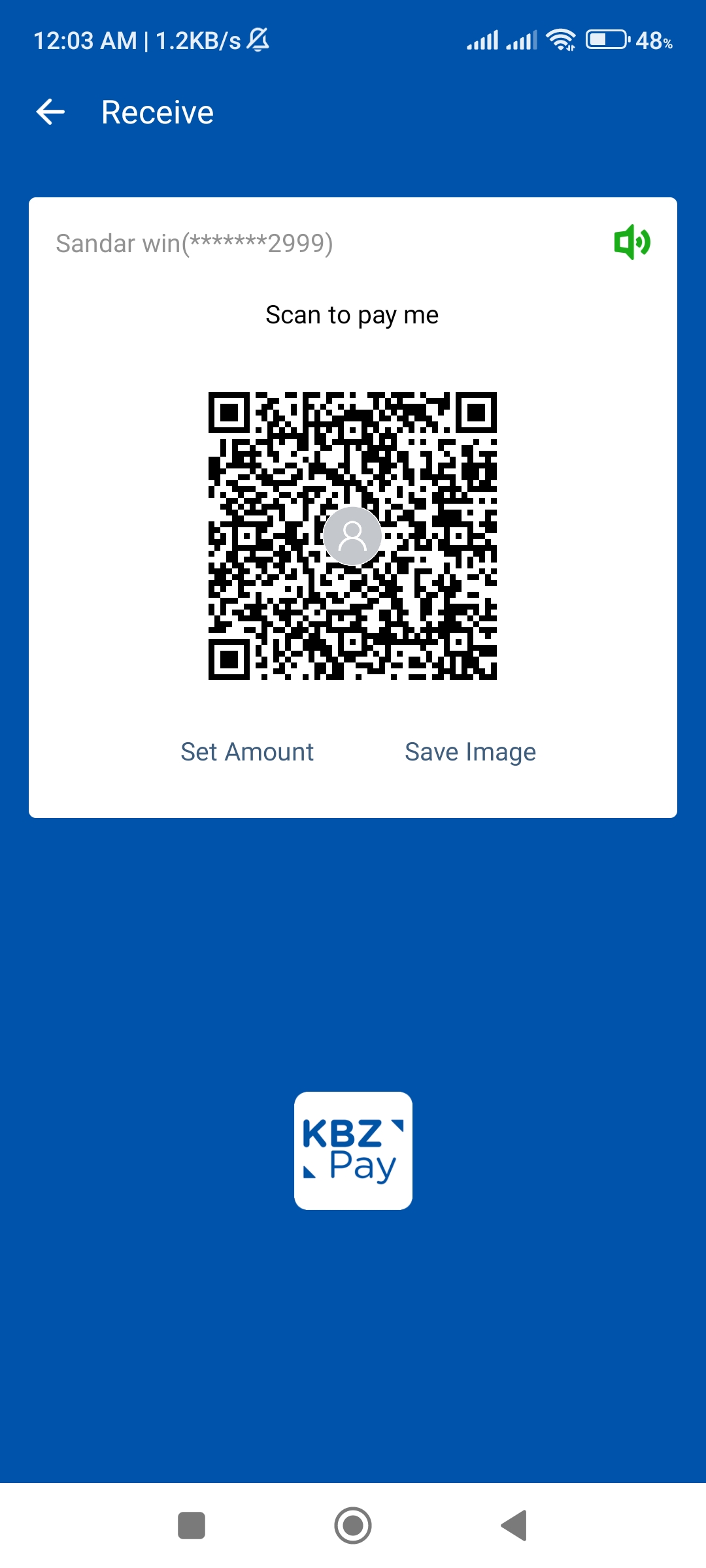Open recent apps from navigation bar
Viewport: 706px width, 1568px height.
pos(192,1526)
